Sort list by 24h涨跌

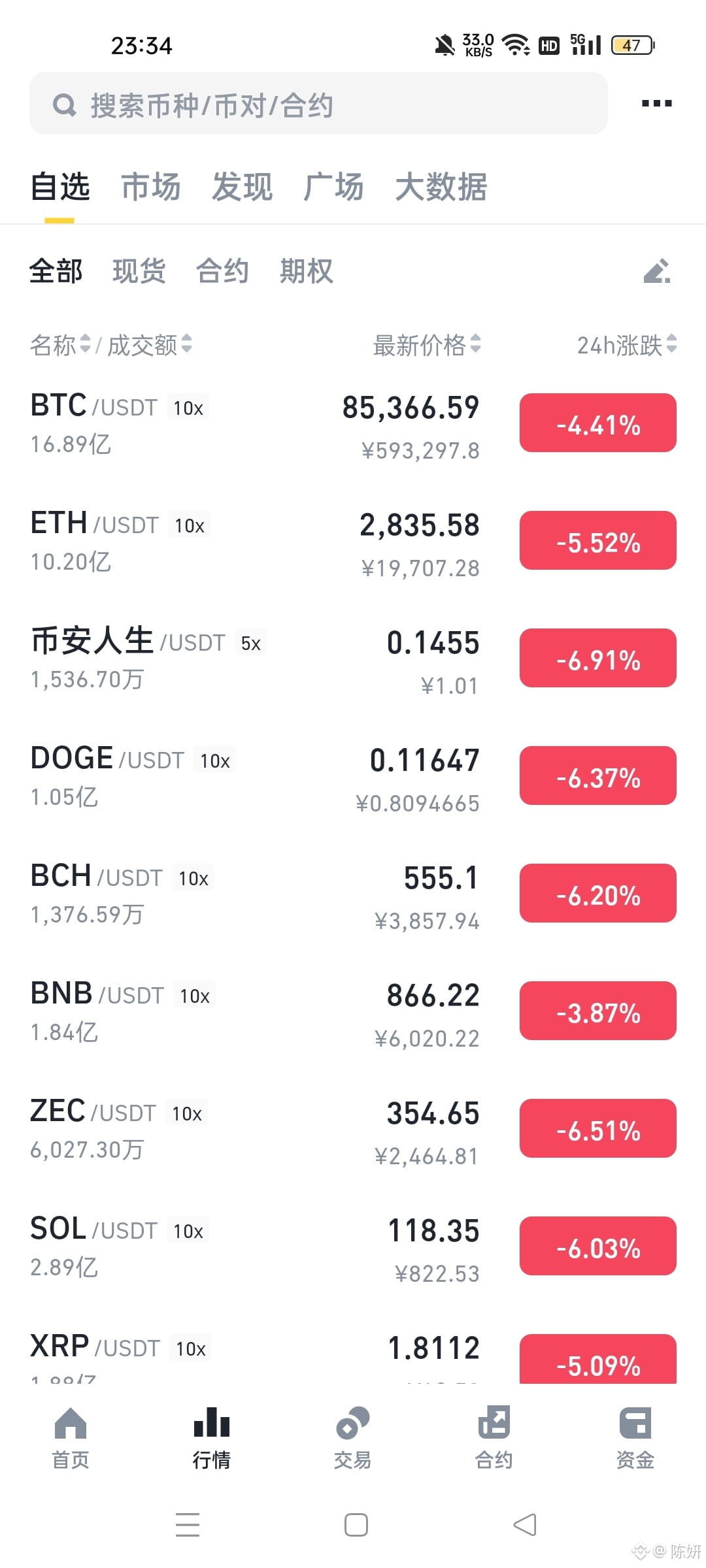click(626, 345)
